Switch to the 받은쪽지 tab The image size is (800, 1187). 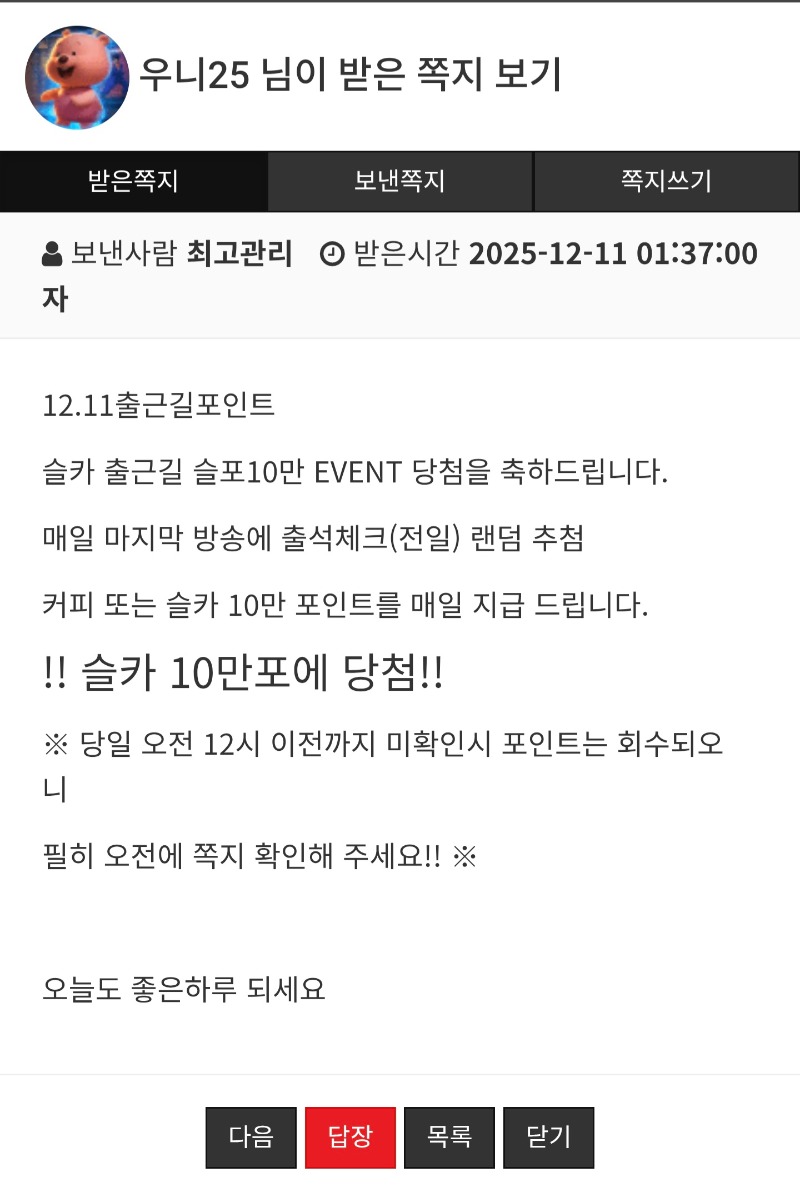click(x=133, y=181)
